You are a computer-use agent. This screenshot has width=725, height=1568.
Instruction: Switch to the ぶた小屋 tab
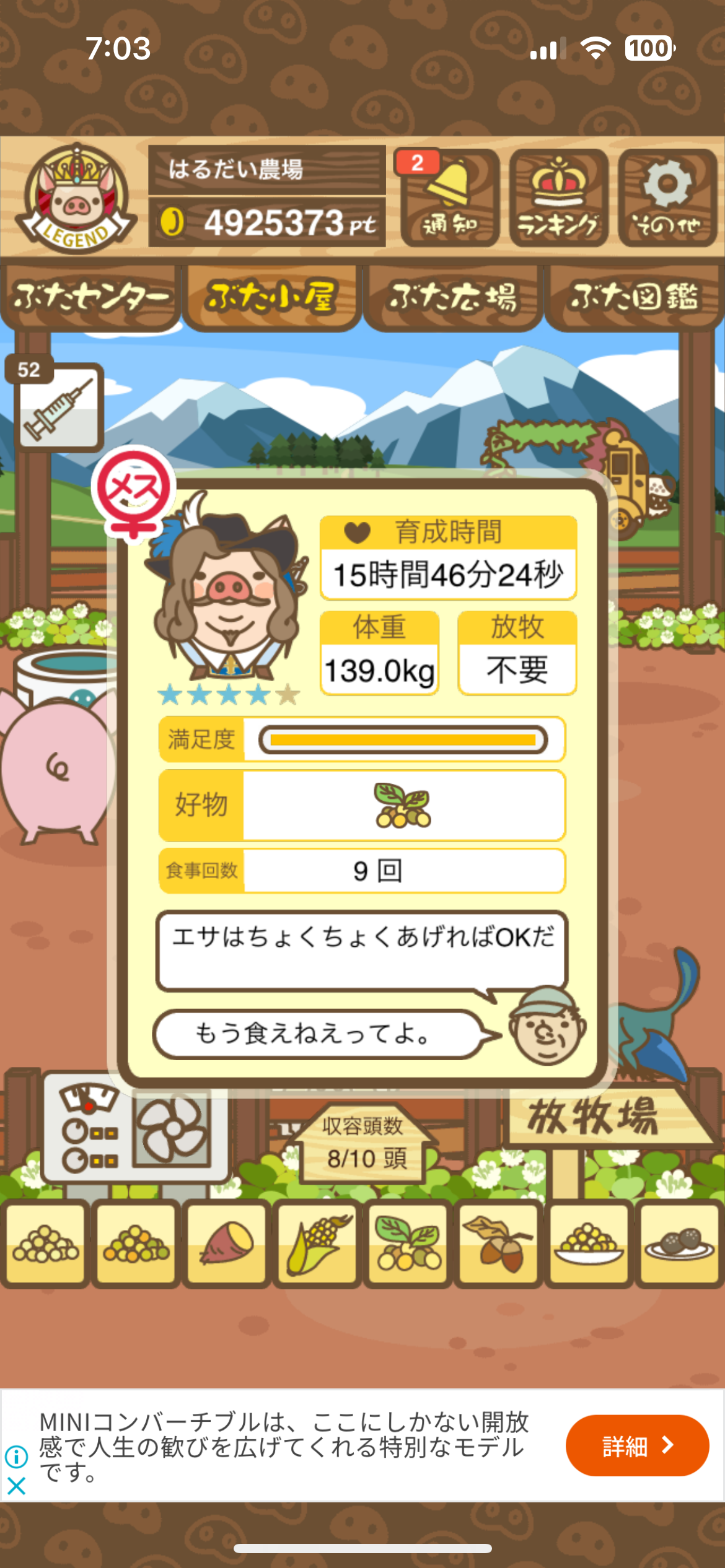pos(271,298)
